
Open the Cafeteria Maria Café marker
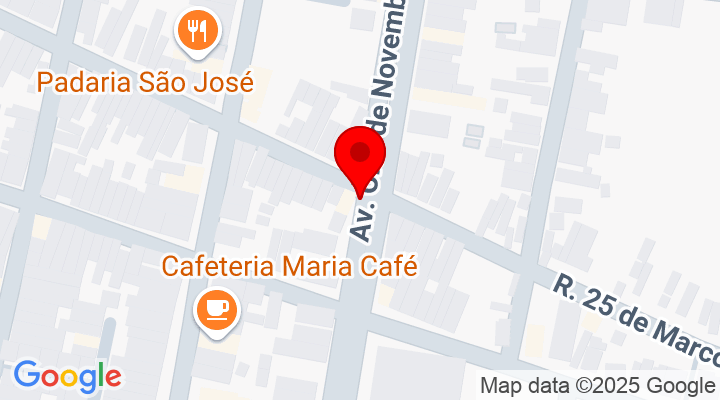coord(216,310)
